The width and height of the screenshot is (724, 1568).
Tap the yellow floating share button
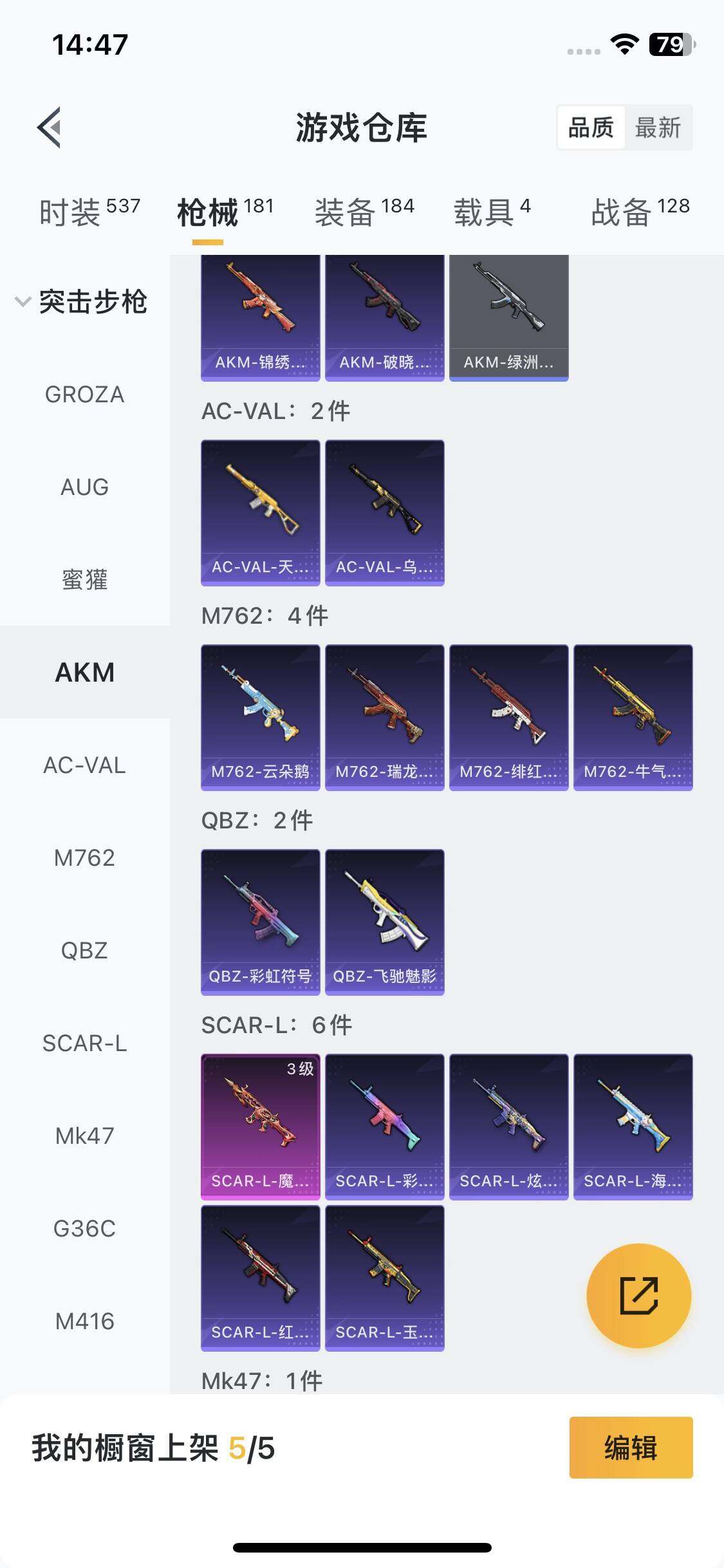pyautogui.click(x=638, y=1295)
